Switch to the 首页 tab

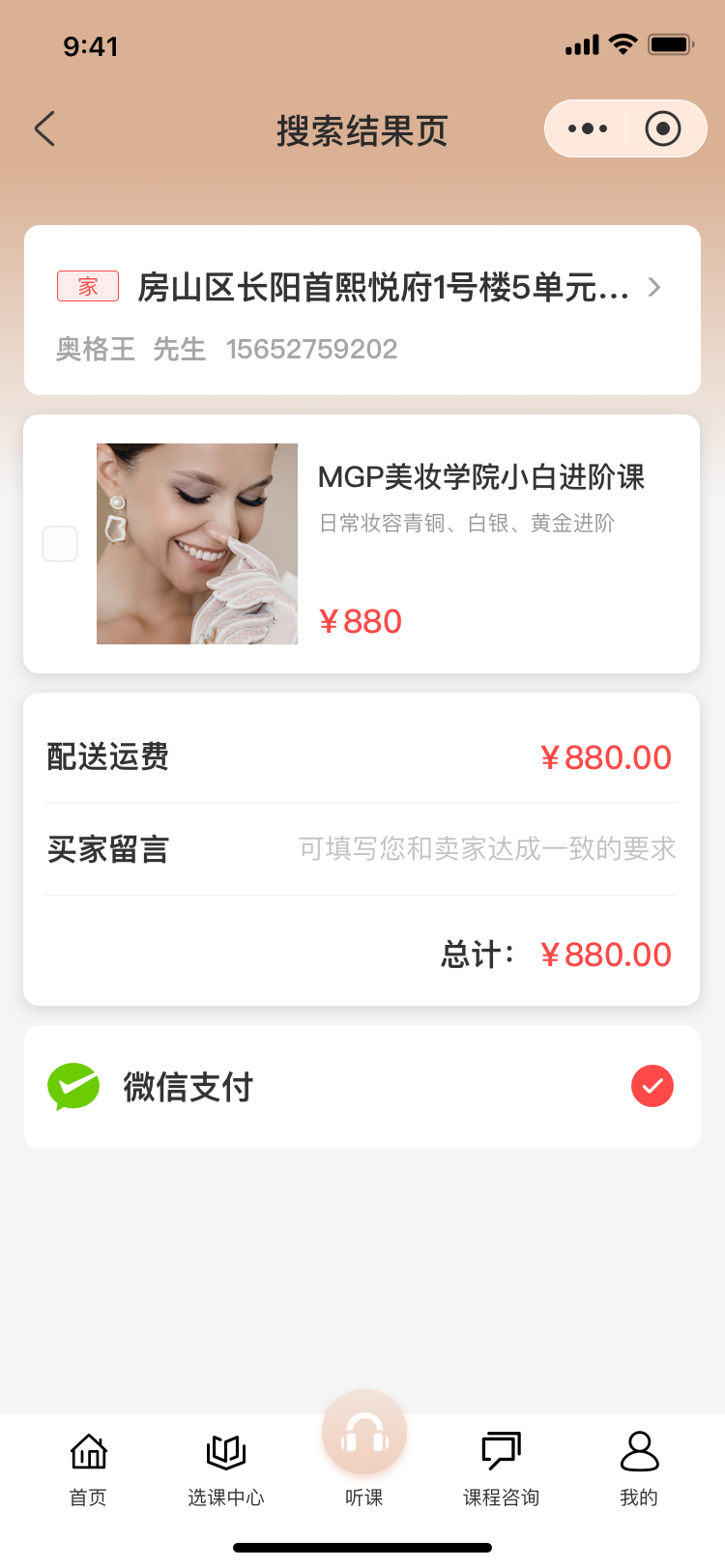pos(88,1468)
